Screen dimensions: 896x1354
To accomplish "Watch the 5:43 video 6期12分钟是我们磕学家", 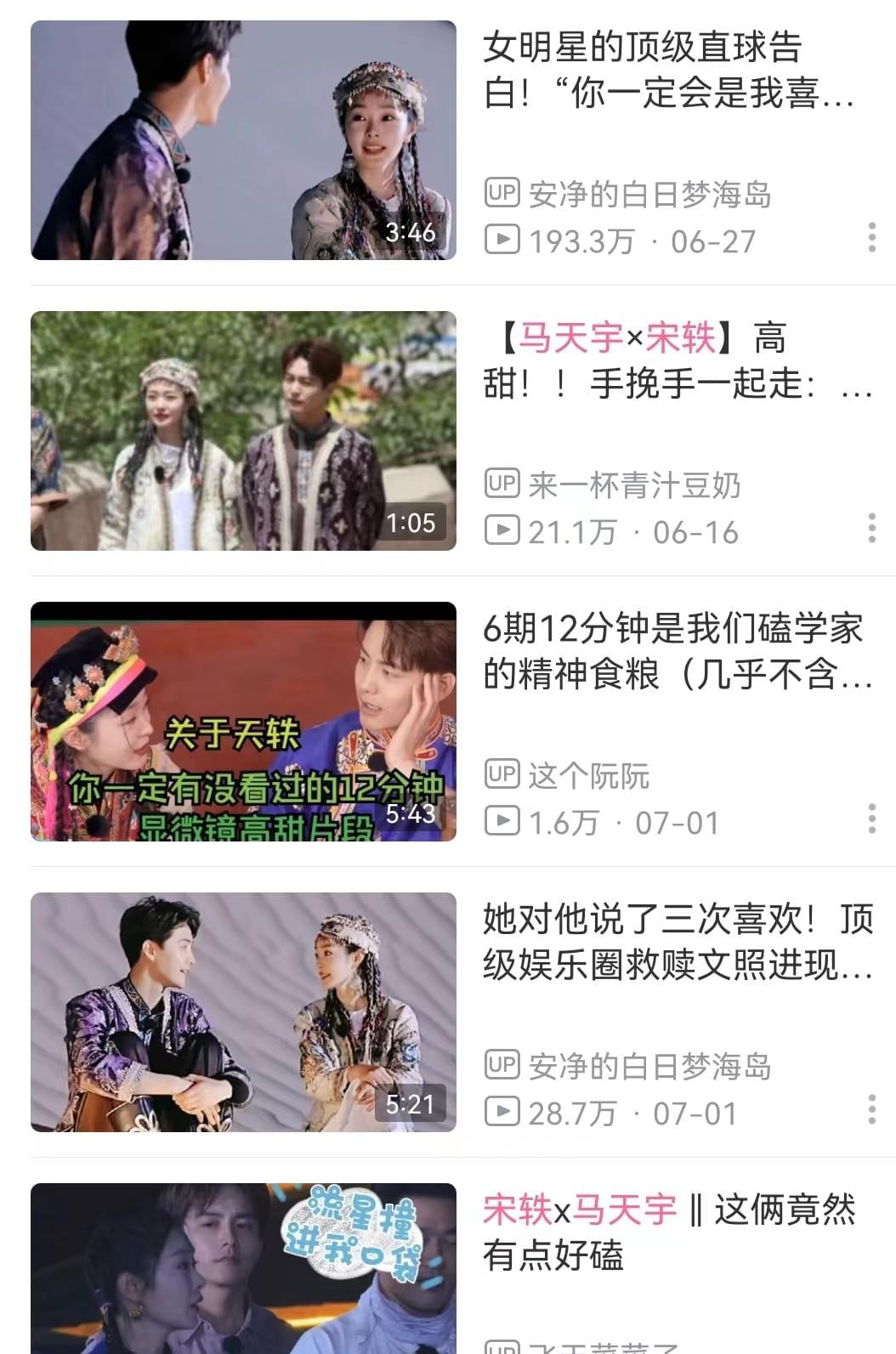I will pyautogui.click(x=243, y=722).
